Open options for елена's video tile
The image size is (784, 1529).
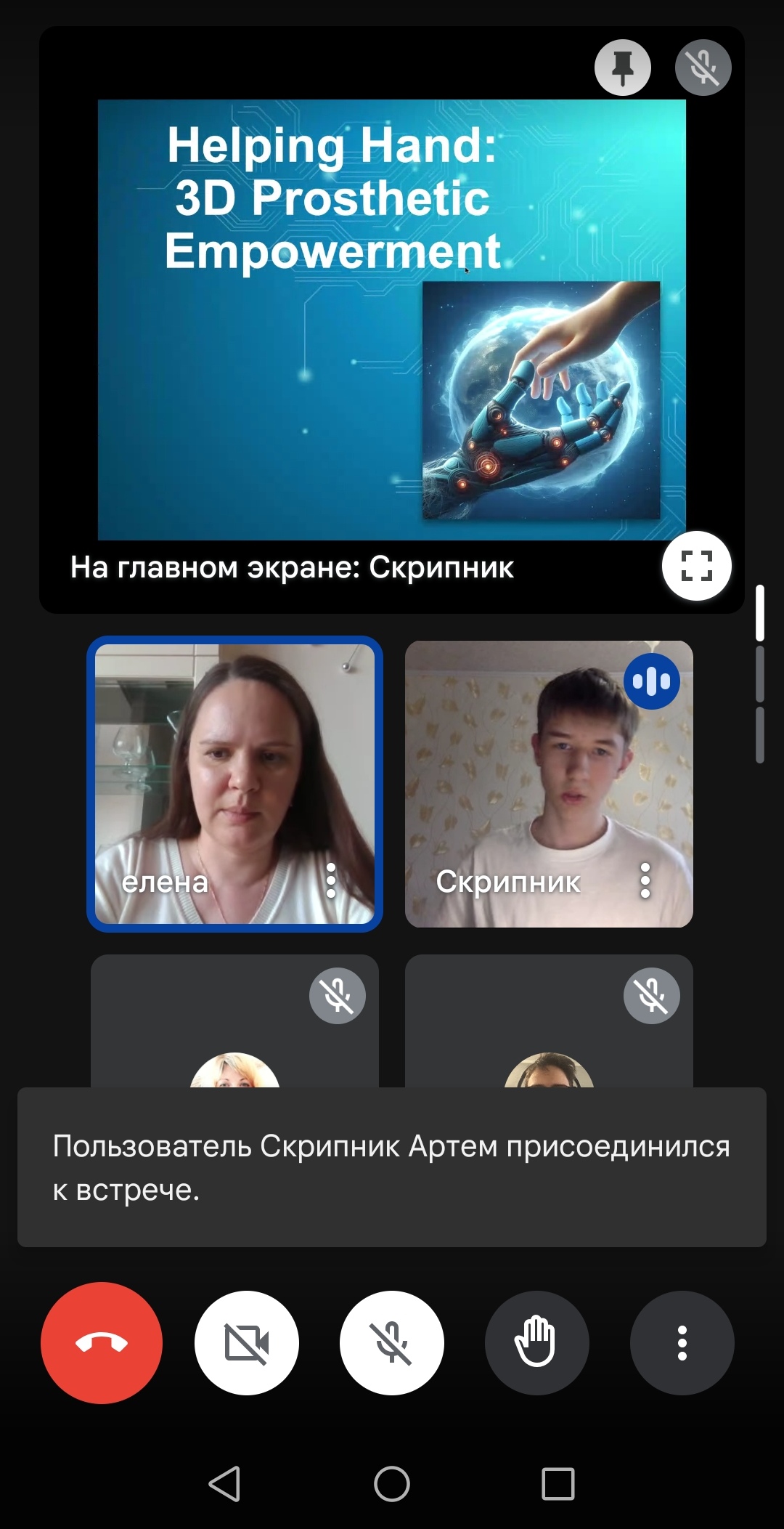coord(331,881)
